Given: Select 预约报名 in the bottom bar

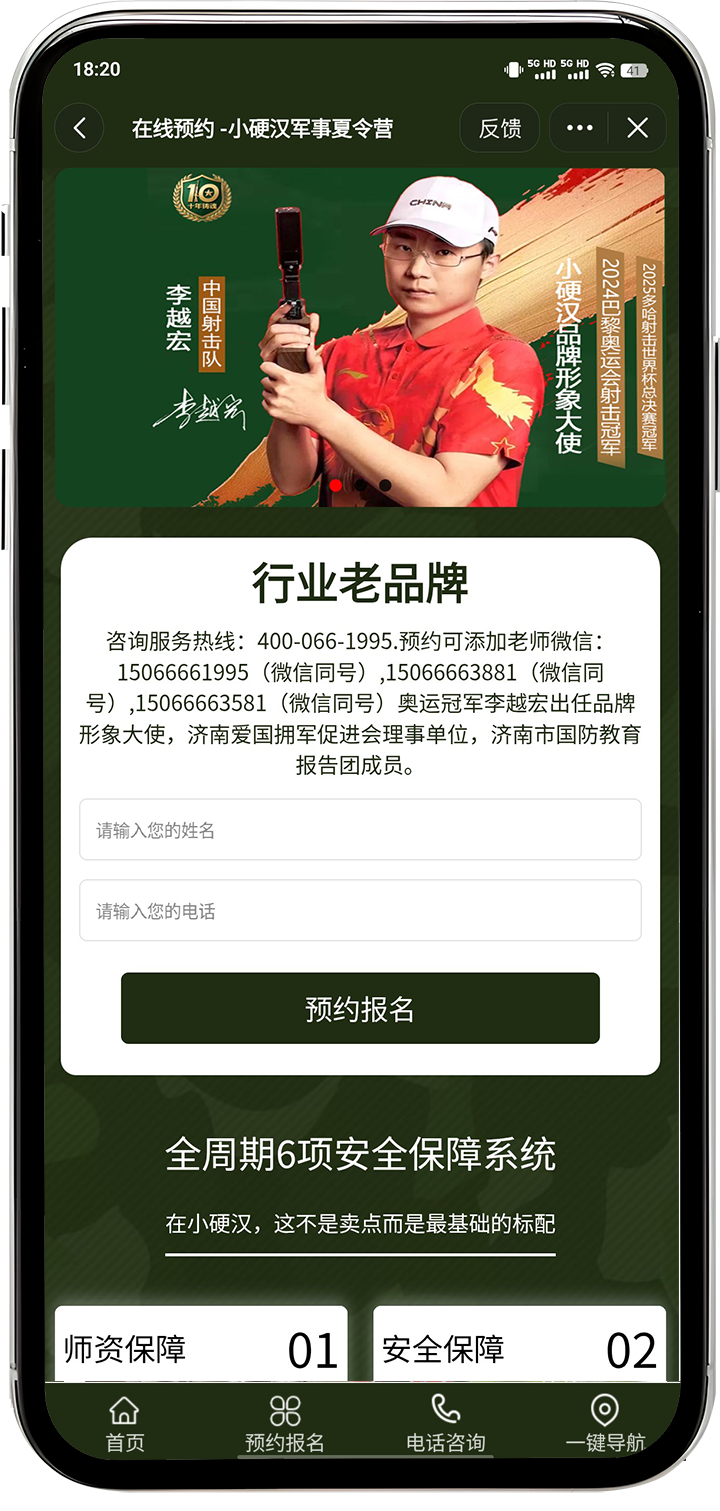Looking at the screenshot, I should 285,1424.
